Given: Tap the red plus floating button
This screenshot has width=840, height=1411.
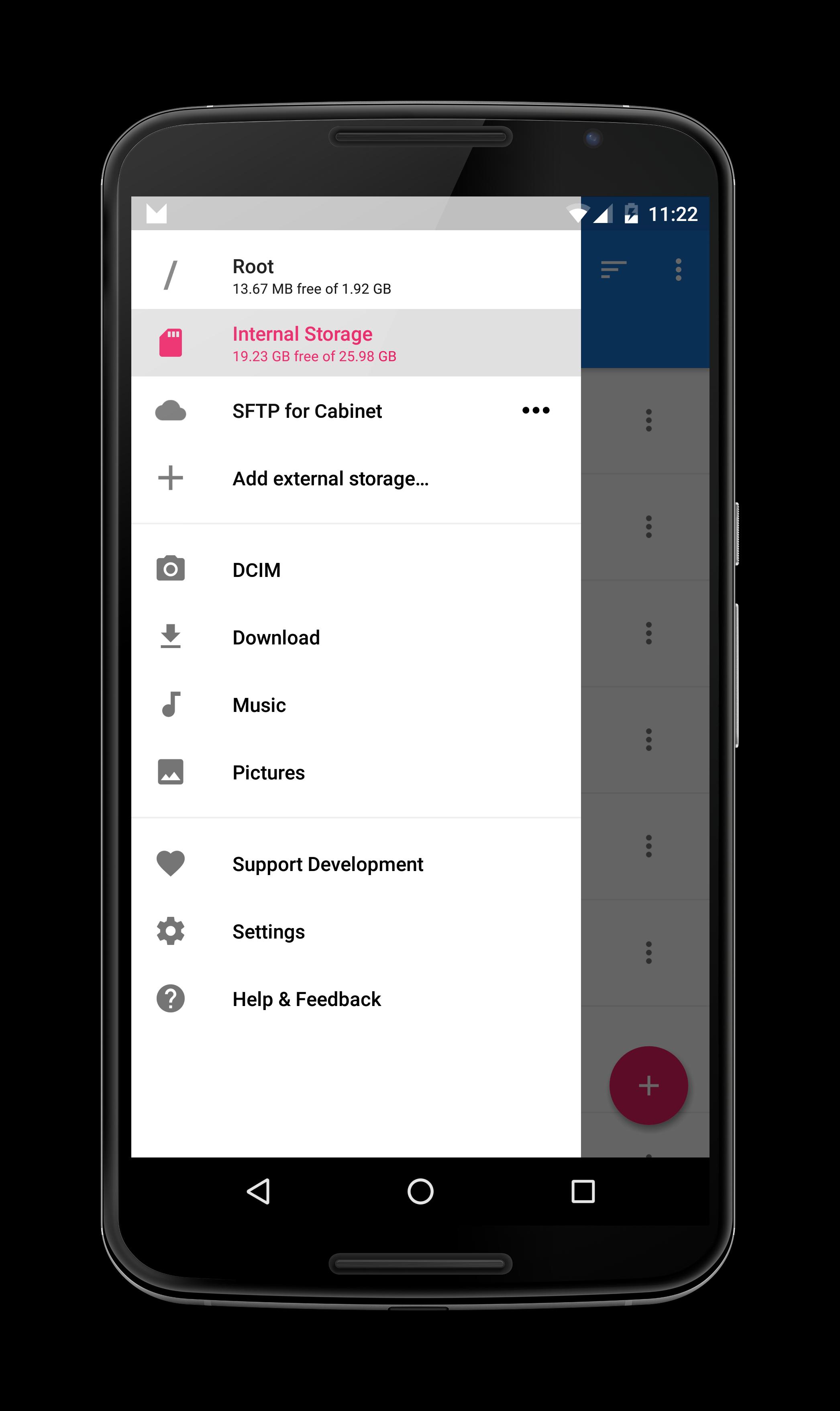Looking at the screenshot, I should point(648,1085).
